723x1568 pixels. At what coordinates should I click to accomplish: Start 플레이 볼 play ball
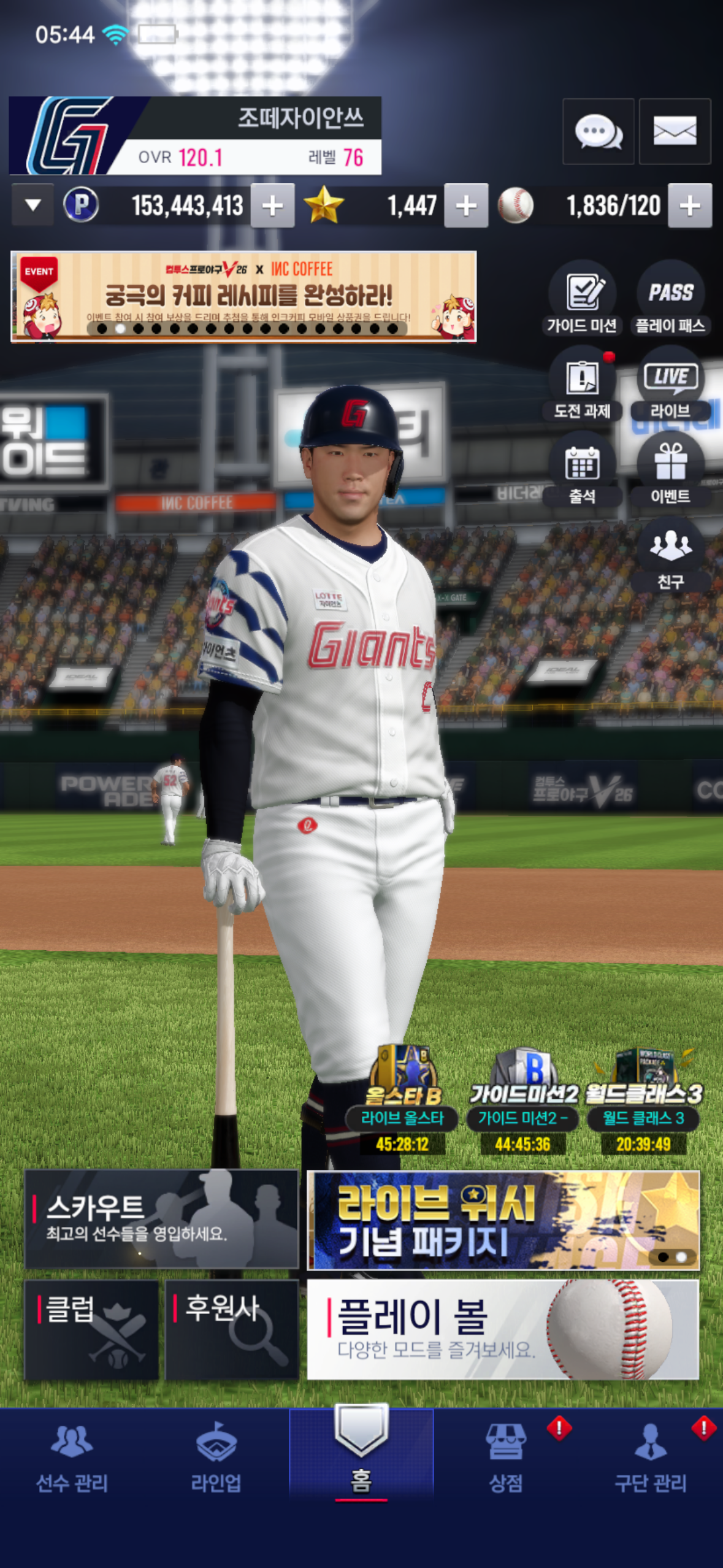point(503,1329)
